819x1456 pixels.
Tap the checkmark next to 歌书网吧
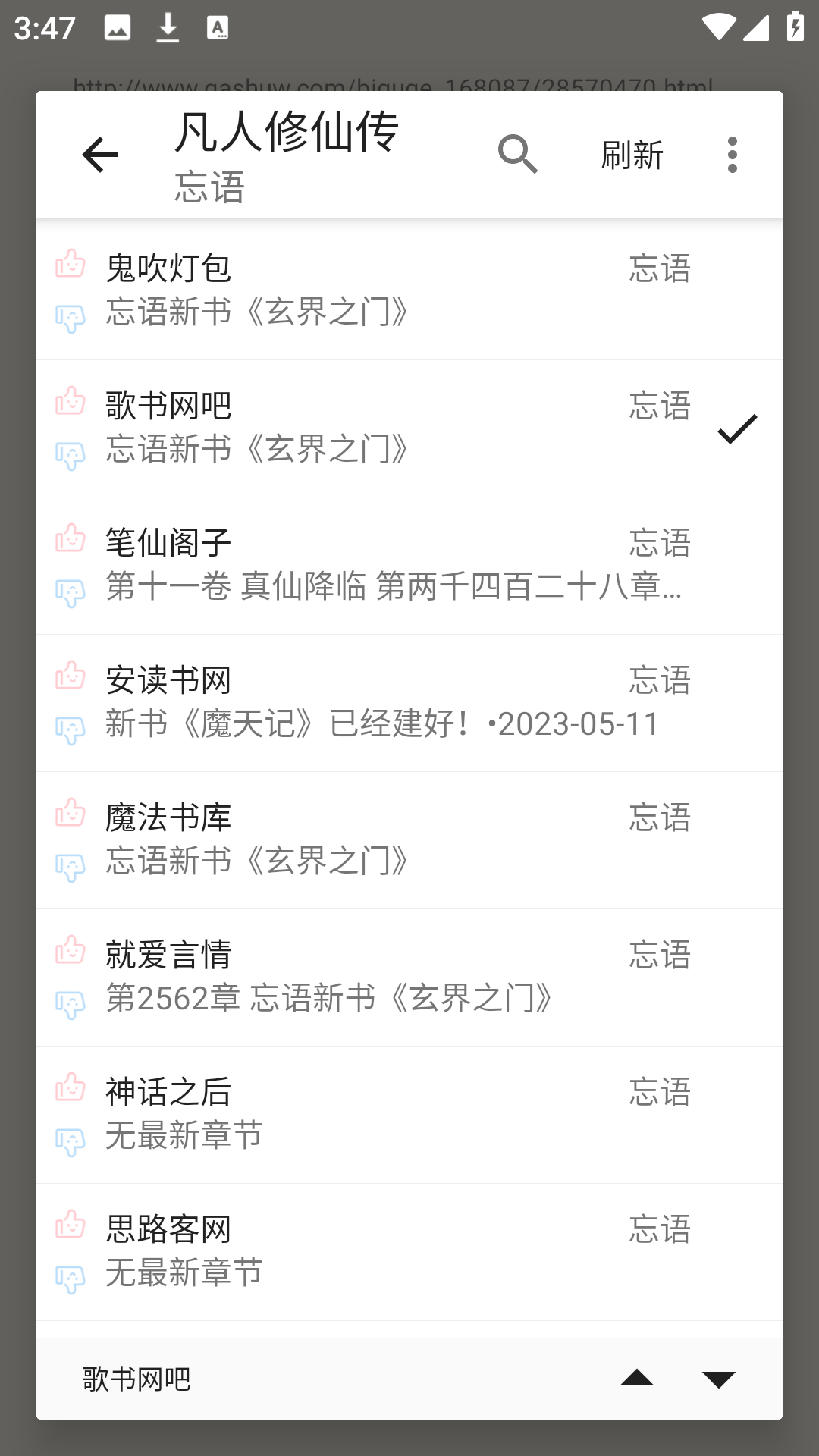point(738,428)
